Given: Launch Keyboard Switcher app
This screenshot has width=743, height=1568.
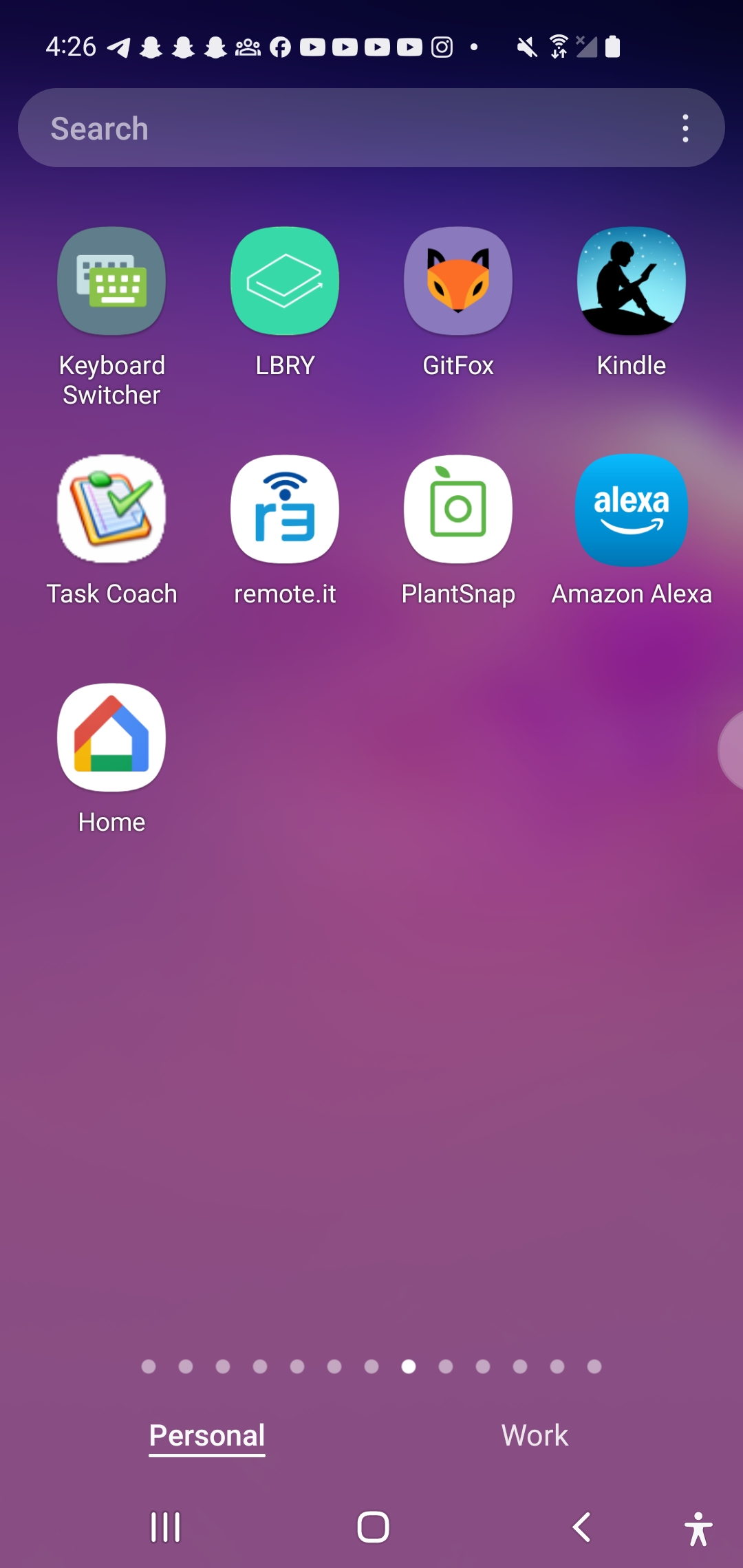Looking at the screenshot, I should 111,281.
